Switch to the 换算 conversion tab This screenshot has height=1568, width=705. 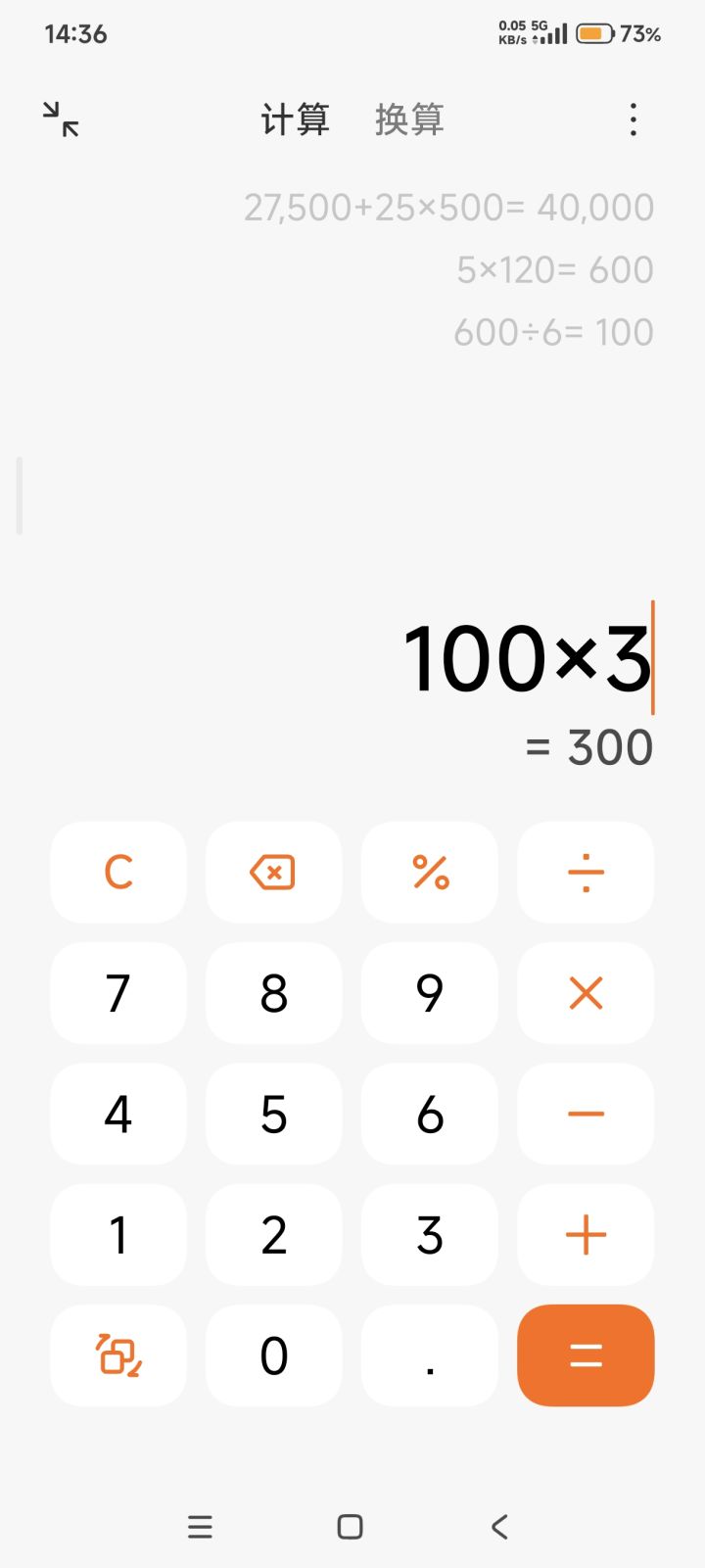pyautogui.click(x=409, y=119)
